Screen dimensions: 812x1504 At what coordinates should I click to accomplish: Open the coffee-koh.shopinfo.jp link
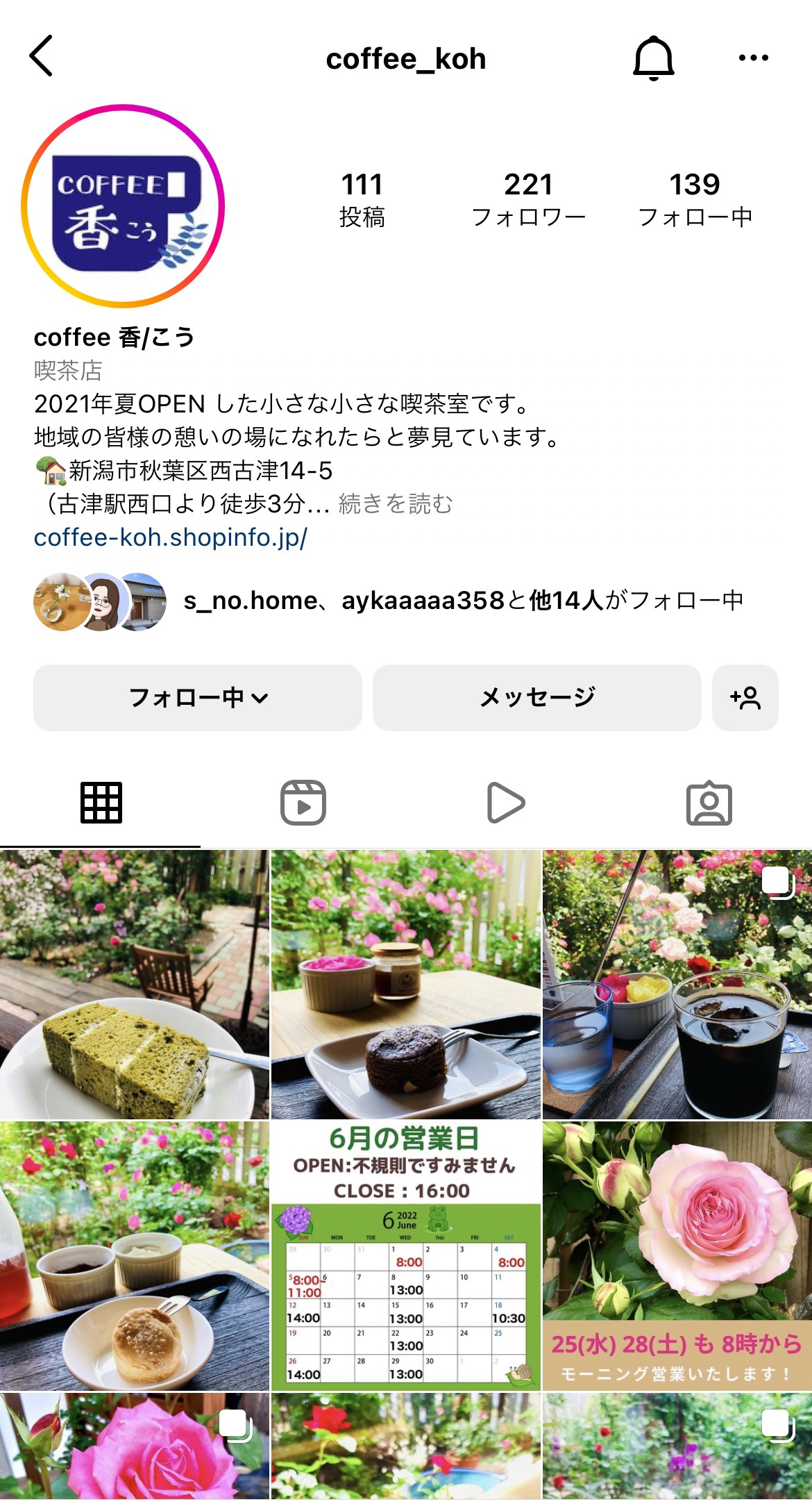[x=171, y=537]
